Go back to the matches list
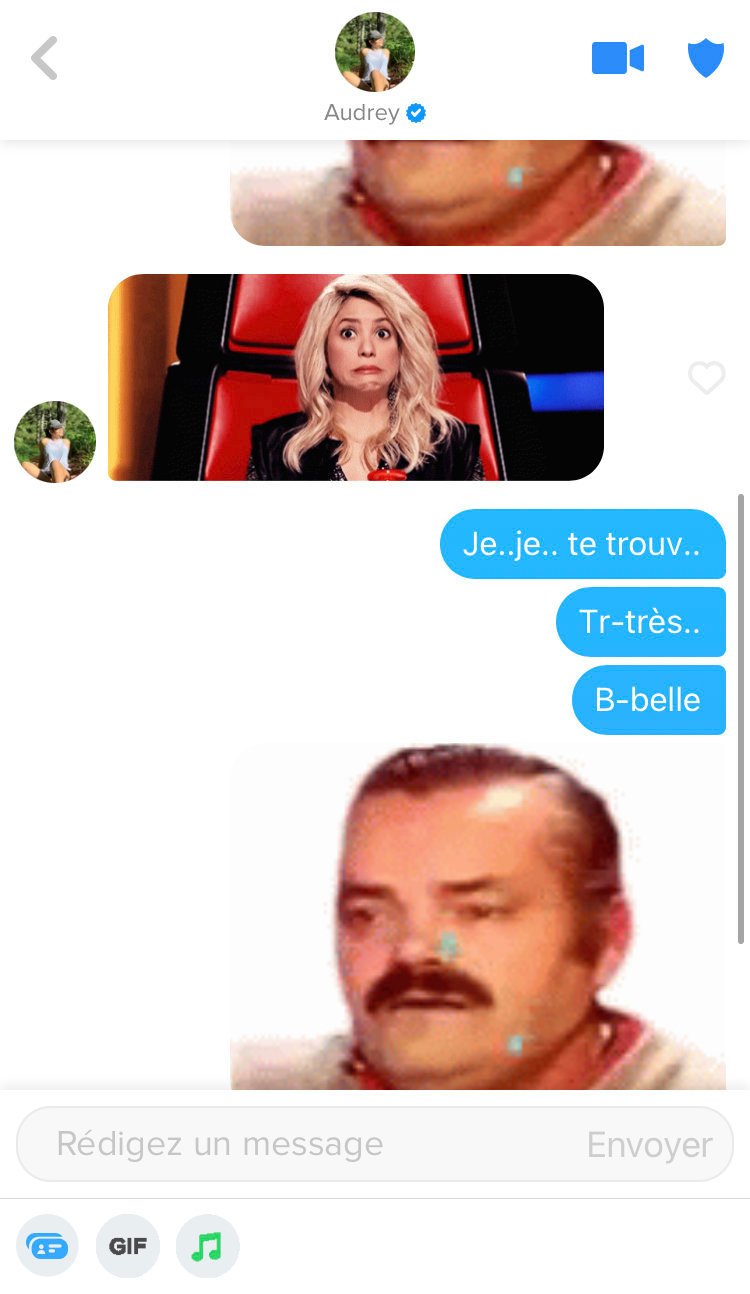This screenshot has width=750, height=1294. pyautogui.click(x=45, y=59)
